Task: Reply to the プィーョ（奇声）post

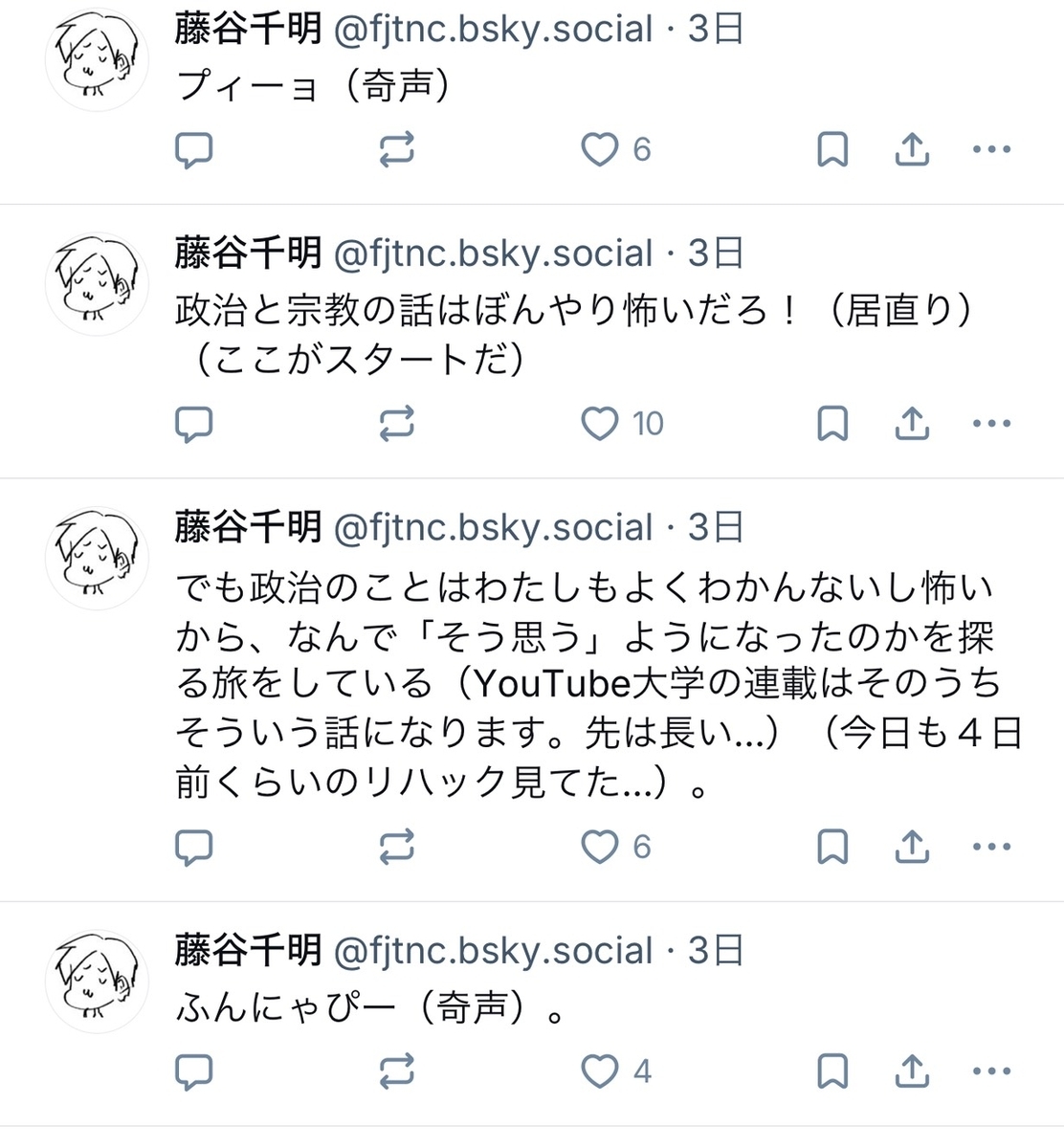Action: point(194,150)
